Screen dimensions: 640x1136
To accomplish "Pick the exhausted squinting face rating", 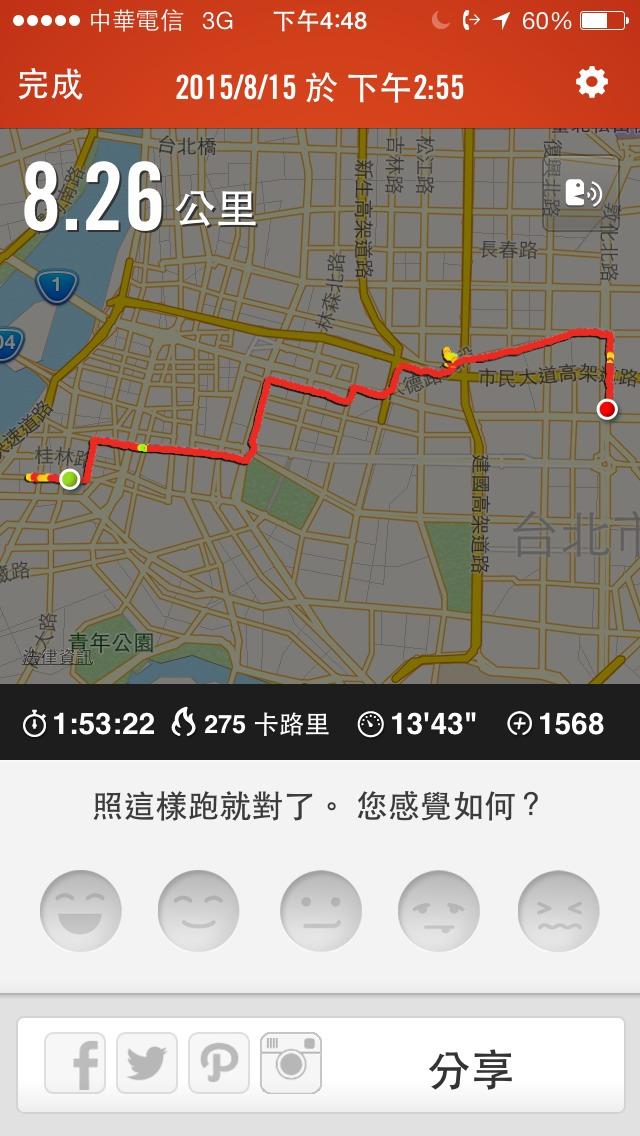I will [x=558, y=911].
